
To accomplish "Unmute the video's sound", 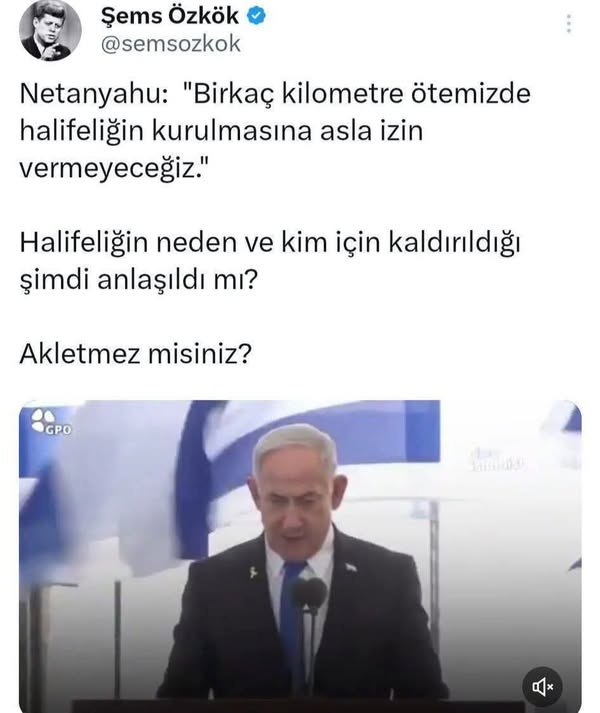I will point(543,685).
